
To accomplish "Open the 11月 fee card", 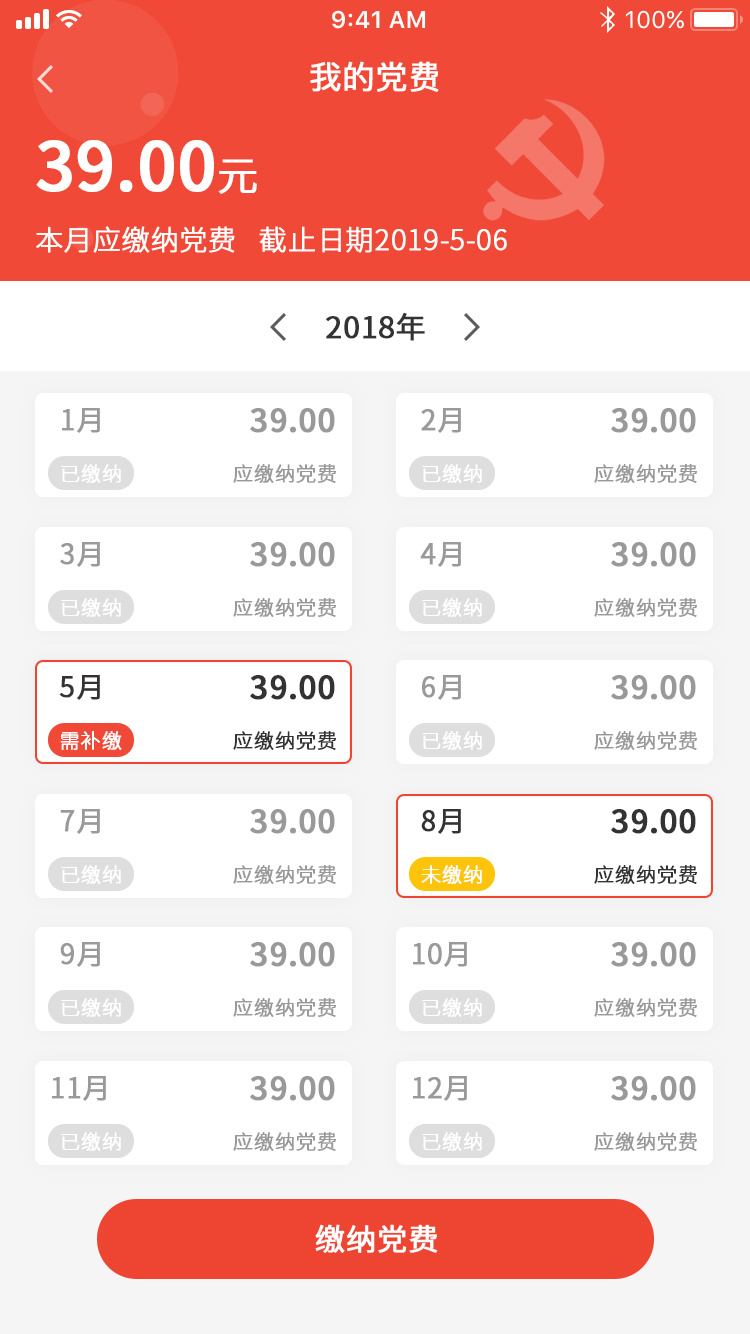I will [193, 1113].
